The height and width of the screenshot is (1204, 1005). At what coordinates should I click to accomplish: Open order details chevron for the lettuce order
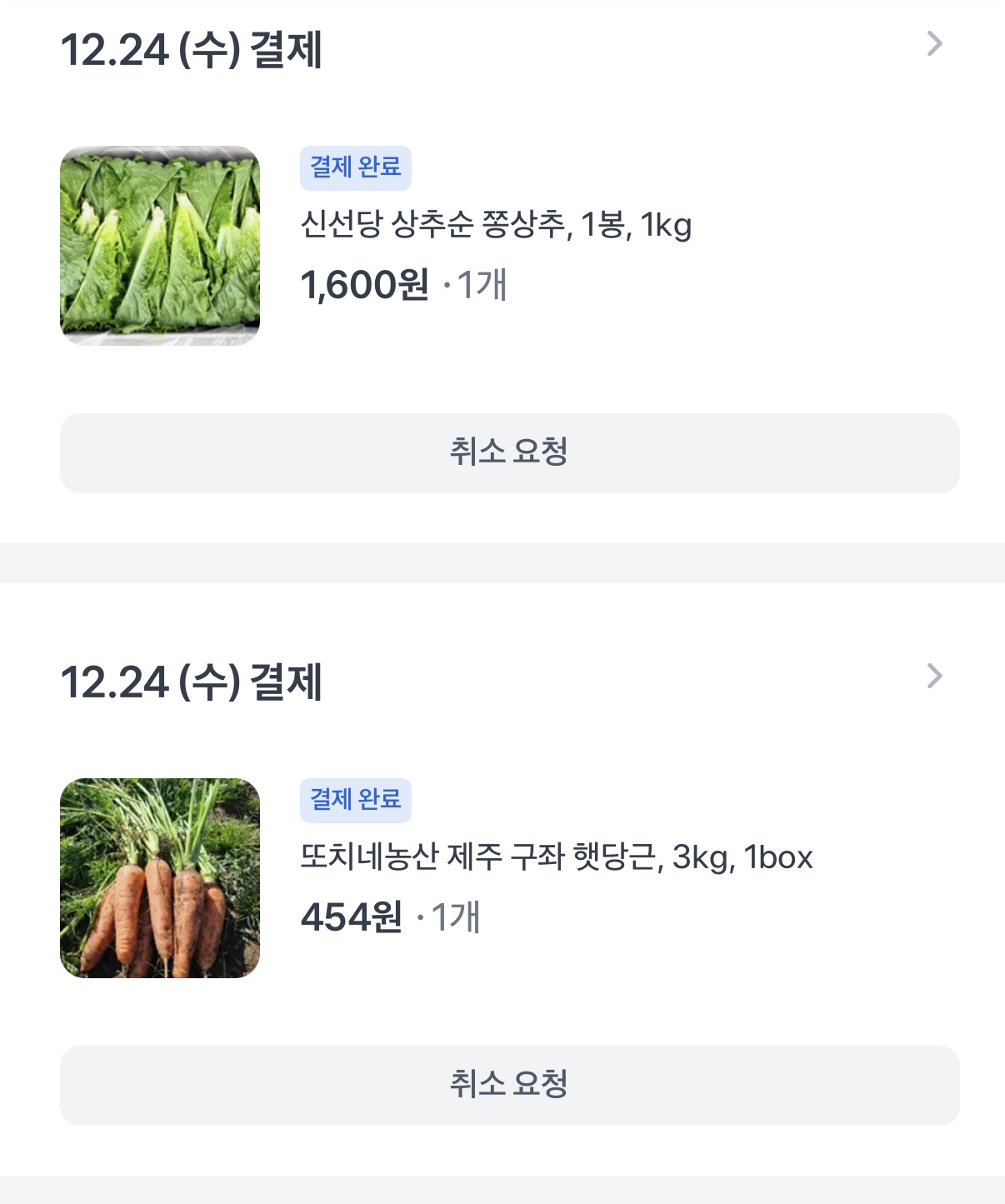934,44
